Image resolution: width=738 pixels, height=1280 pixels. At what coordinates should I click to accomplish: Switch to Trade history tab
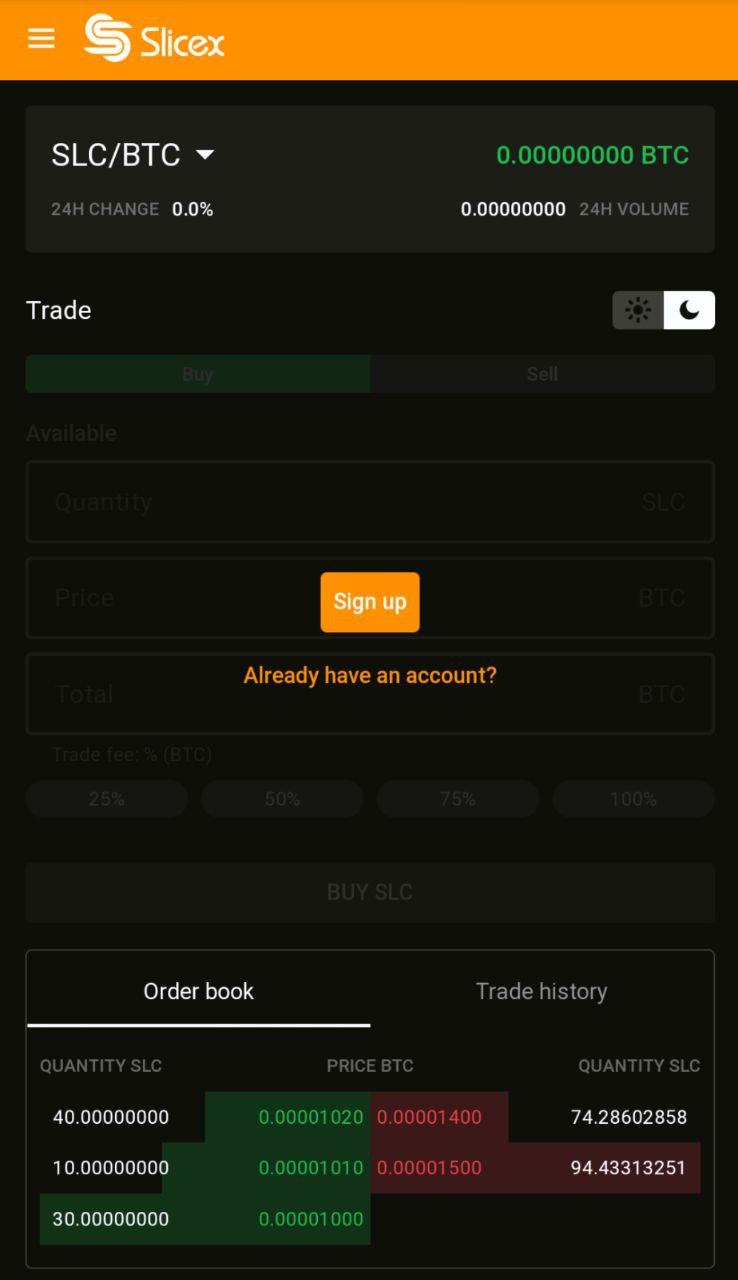(x=541, y=991)
